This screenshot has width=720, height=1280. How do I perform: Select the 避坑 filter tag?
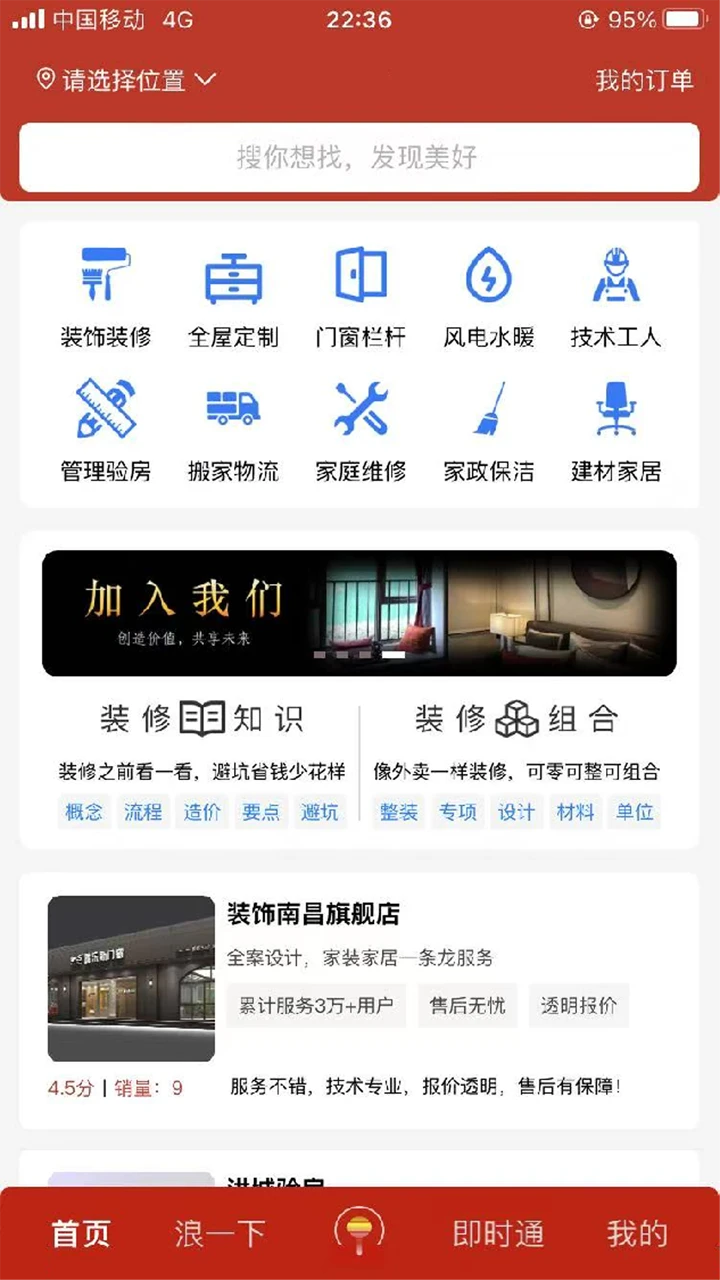(x=319, y=812)
